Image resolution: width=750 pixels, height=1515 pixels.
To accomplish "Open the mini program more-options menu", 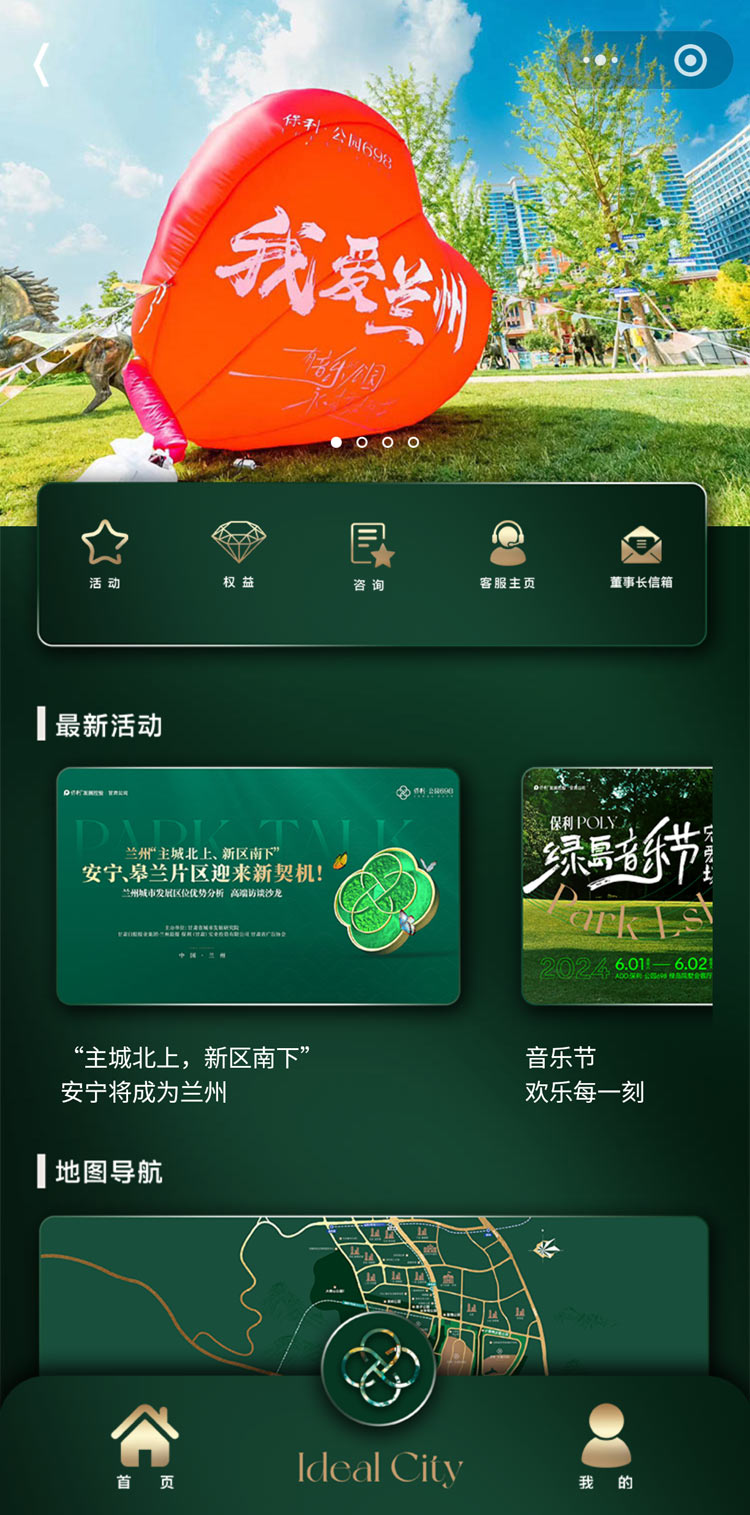I will (x=600, y=60).
